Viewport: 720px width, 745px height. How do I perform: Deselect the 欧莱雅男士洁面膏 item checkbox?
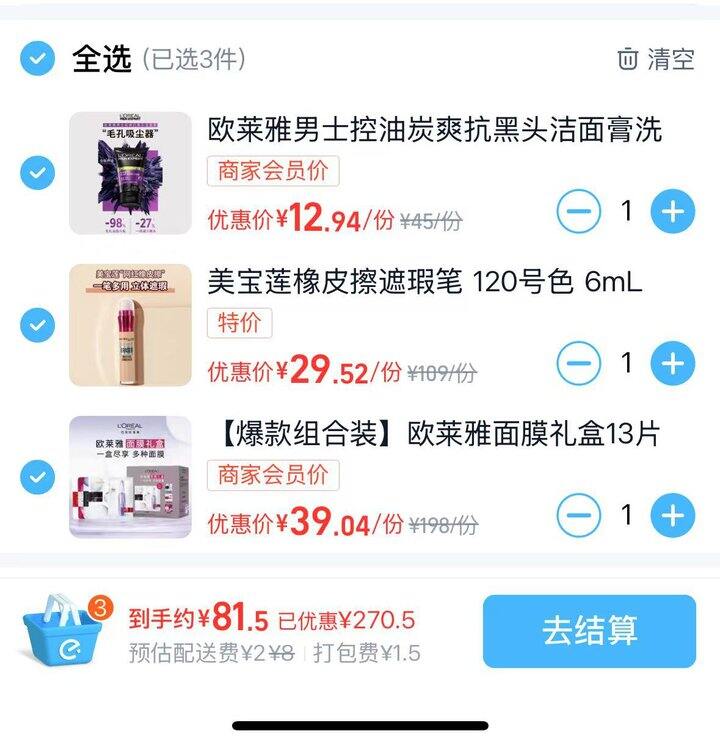pyautogui.click(x=37, y=173)
